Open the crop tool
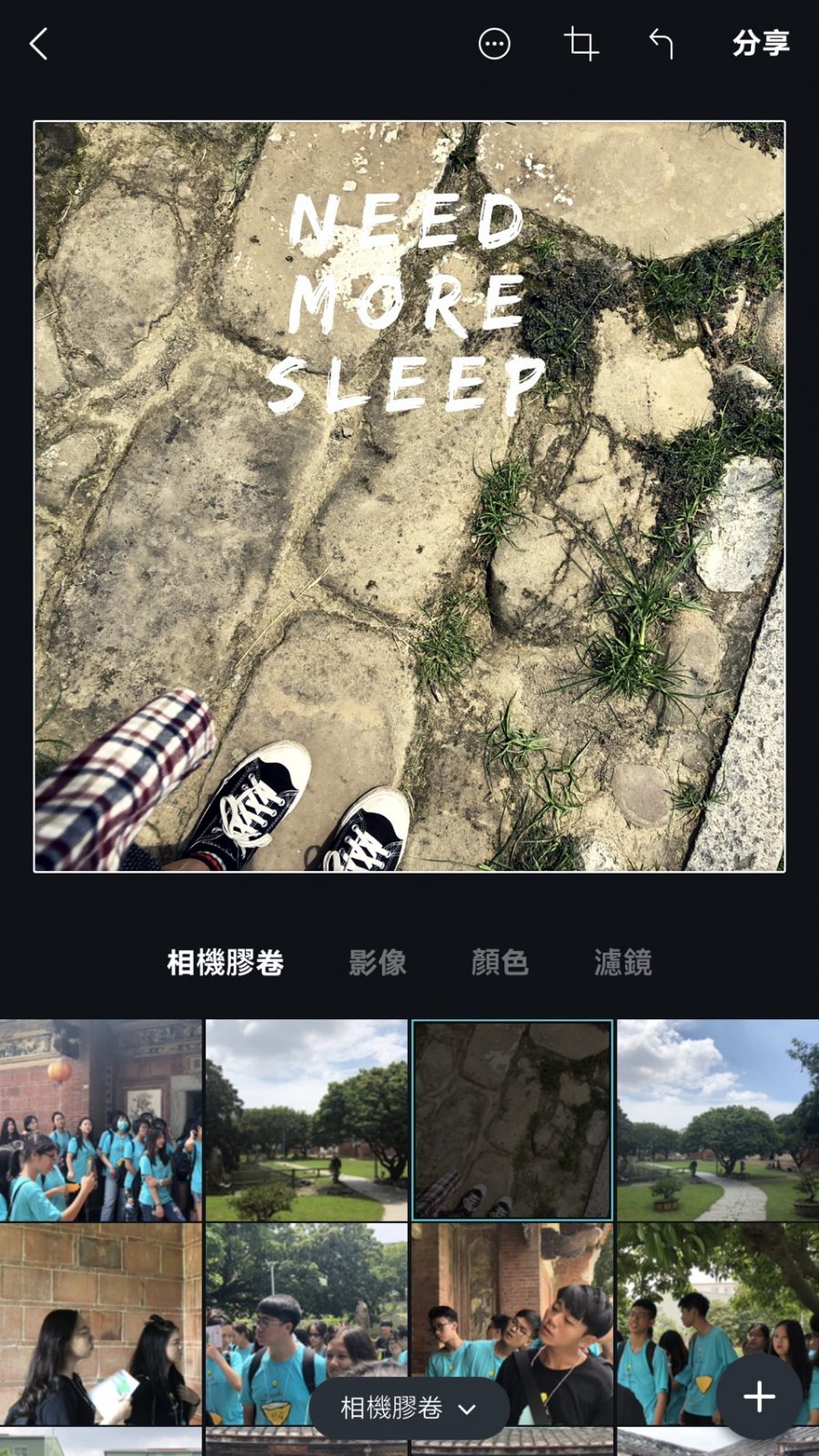The width and height of the screenshot is (819, 1456). pyautogui.click(x=581, y=44)
